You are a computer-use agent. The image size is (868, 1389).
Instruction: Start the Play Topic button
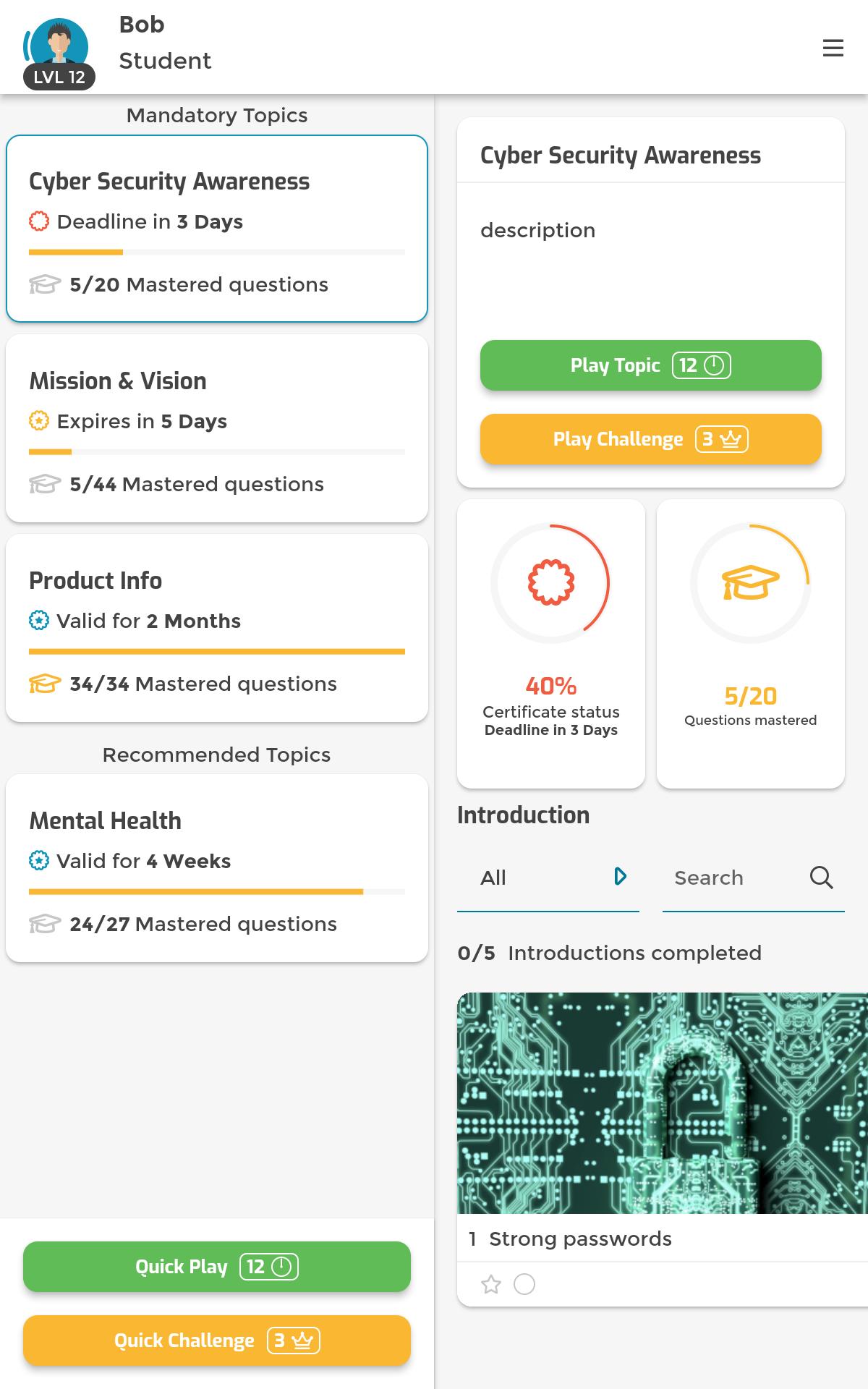tap(651, 365)
